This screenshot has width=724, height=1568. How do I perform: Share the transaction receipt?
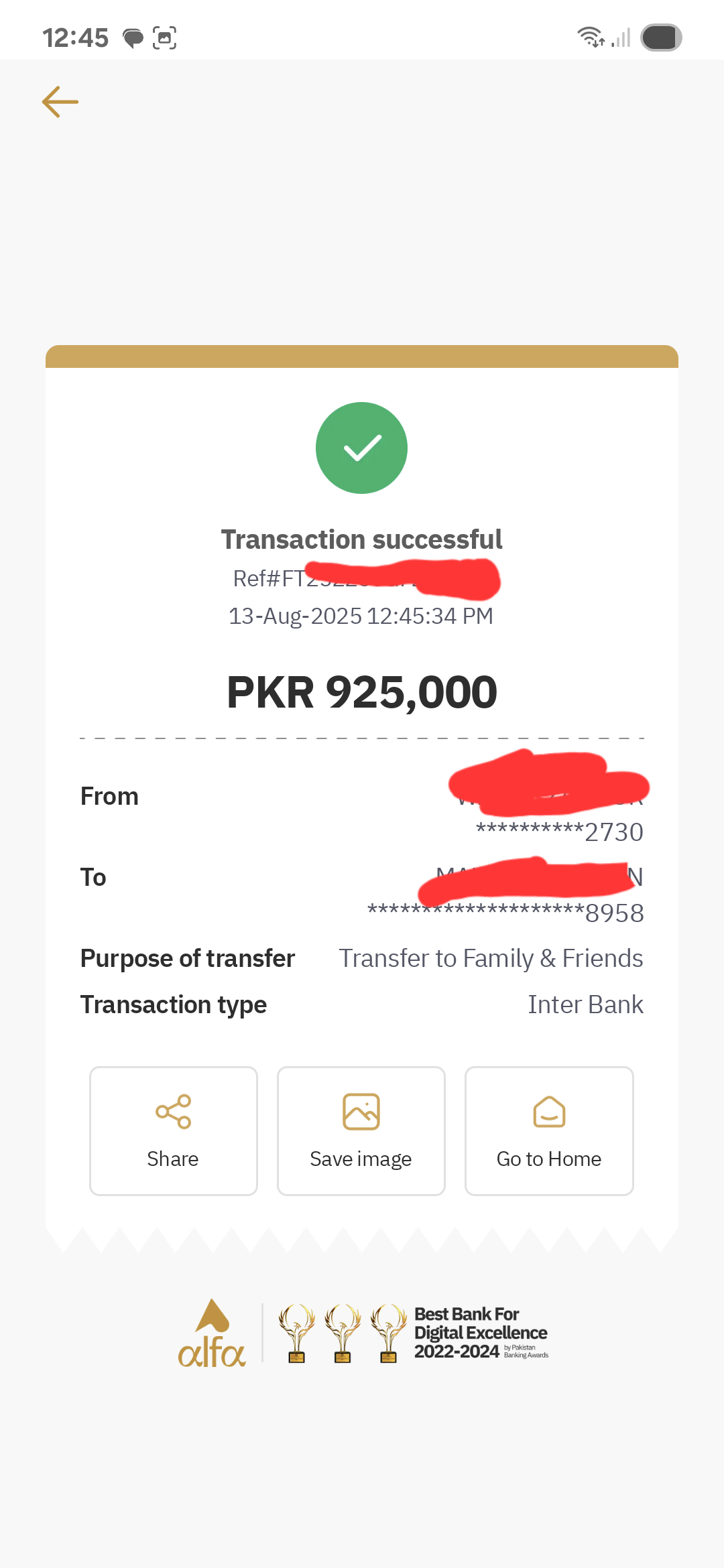click(x=174, y=1130)
